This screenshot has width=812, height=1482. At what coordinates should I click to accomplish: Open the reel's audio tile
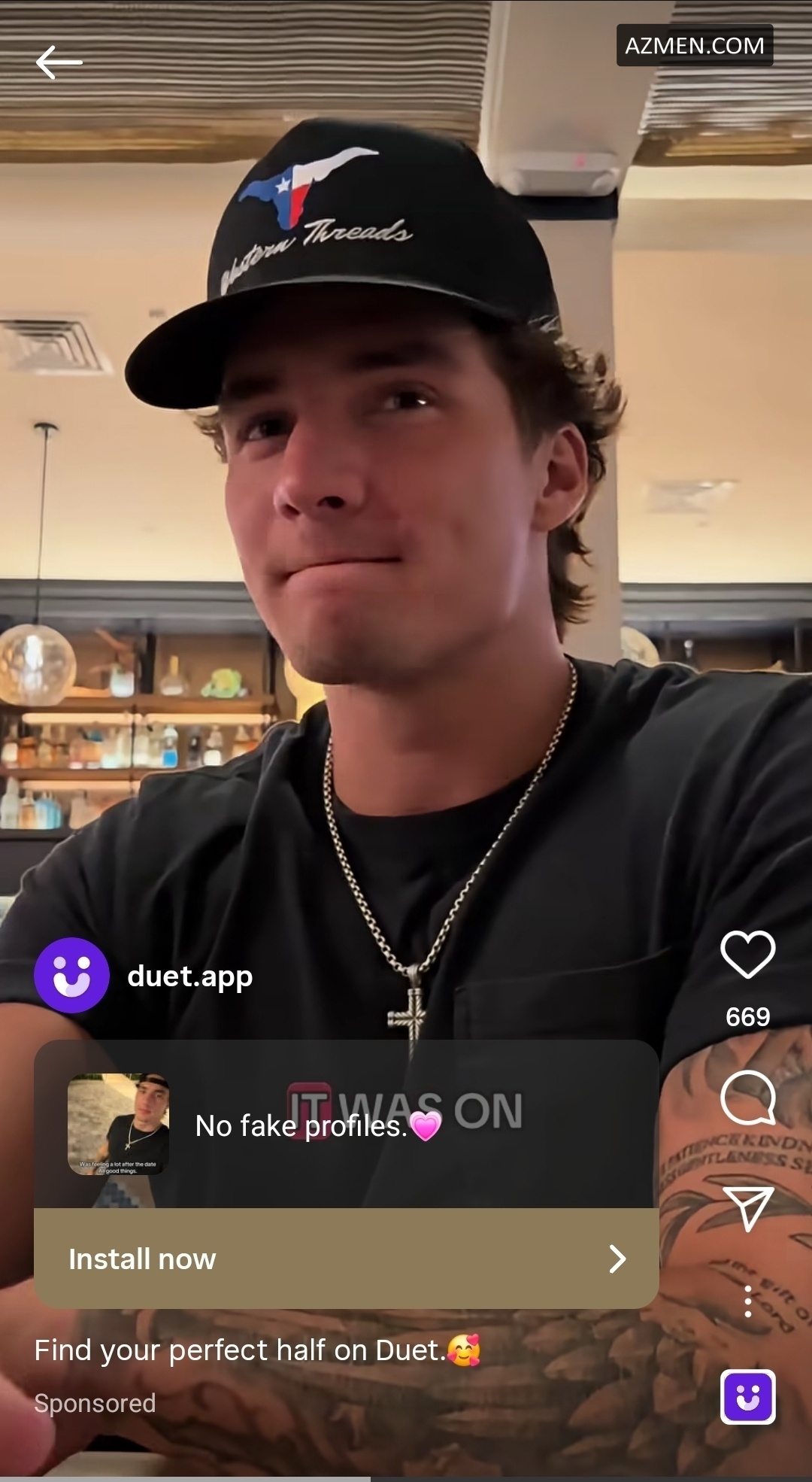[747, 1397]
